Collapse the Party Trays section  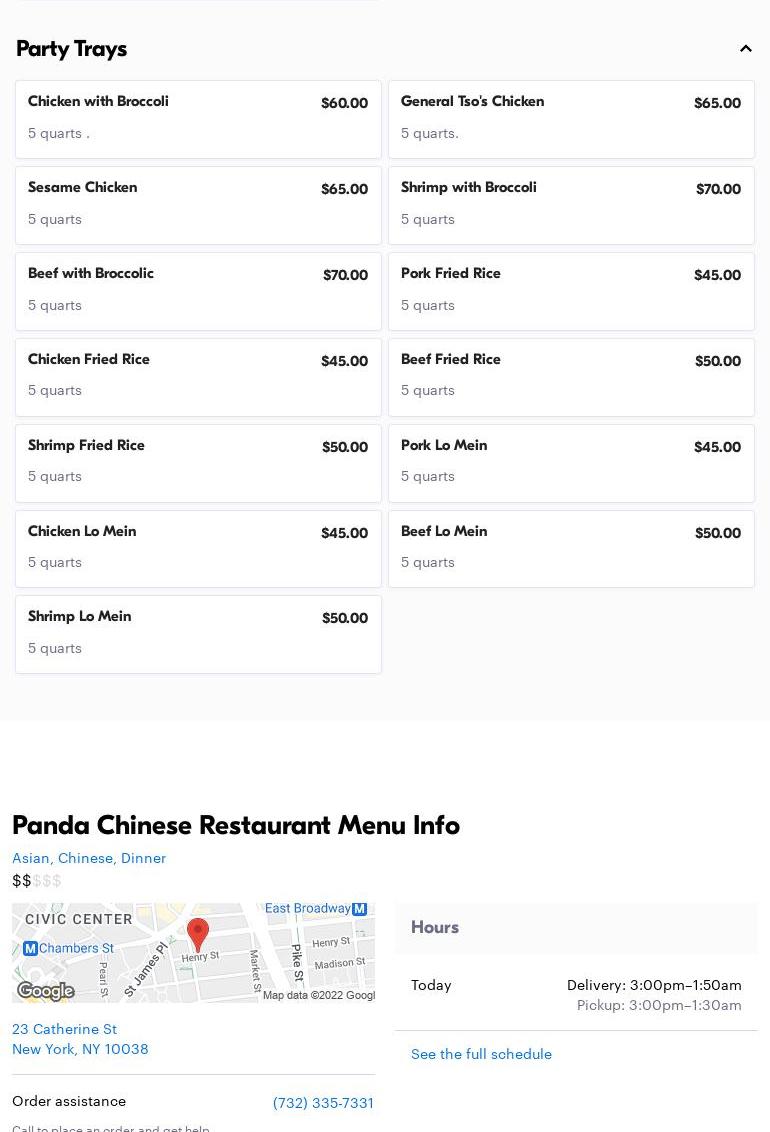pyautogui.click(x=745, y=49)
